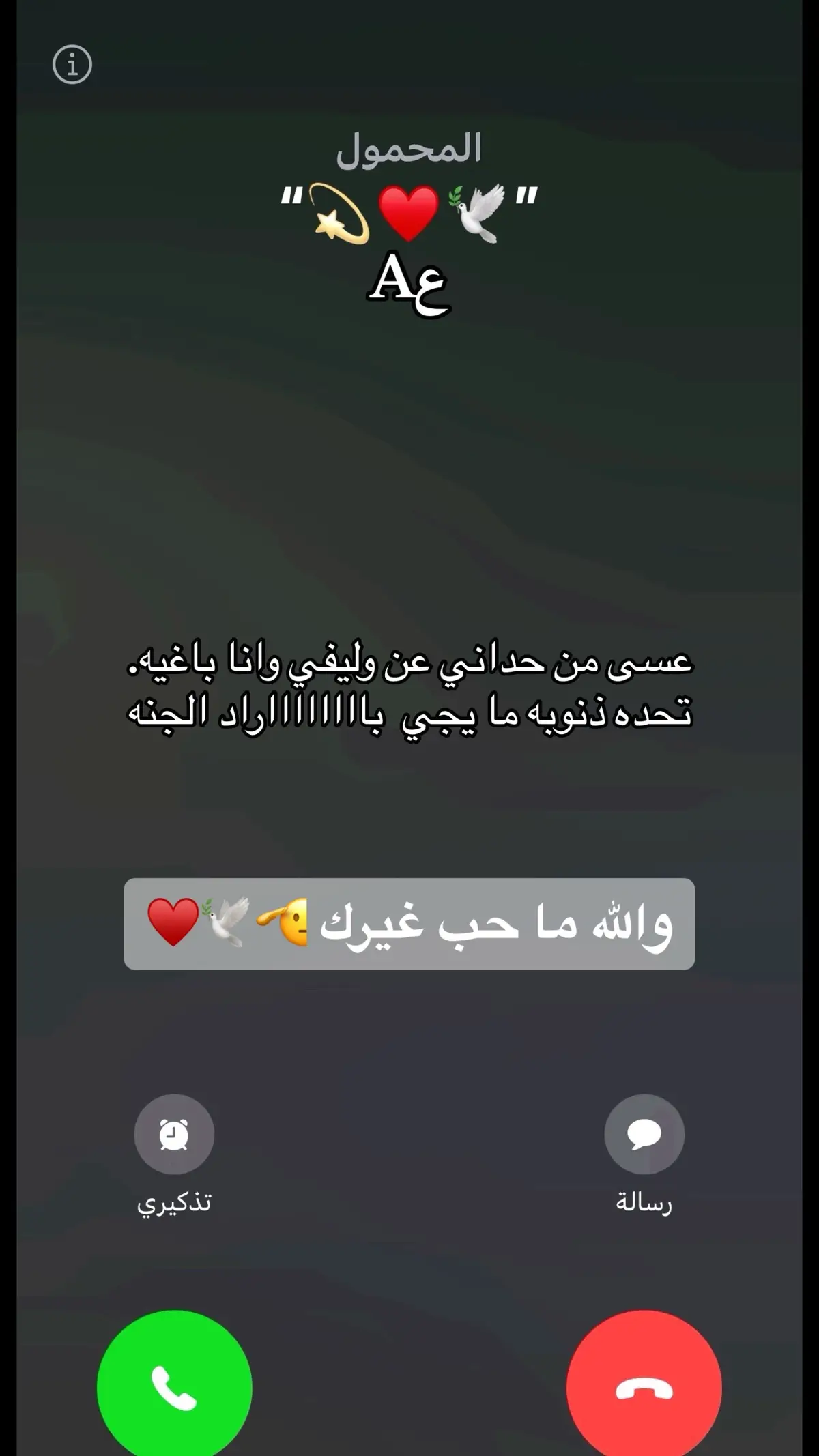This screenshot has width=819, height=1456.
Task: Set a call reminder (تذكيري)
Action: pos(174,1134)
